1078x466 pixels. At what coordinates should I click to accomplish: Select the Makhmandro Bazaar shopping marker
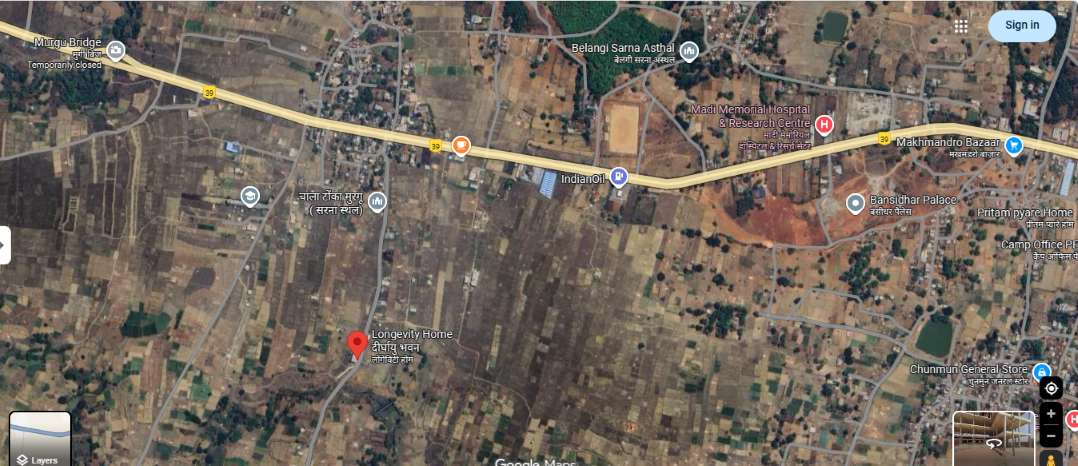click(1014, 146)
